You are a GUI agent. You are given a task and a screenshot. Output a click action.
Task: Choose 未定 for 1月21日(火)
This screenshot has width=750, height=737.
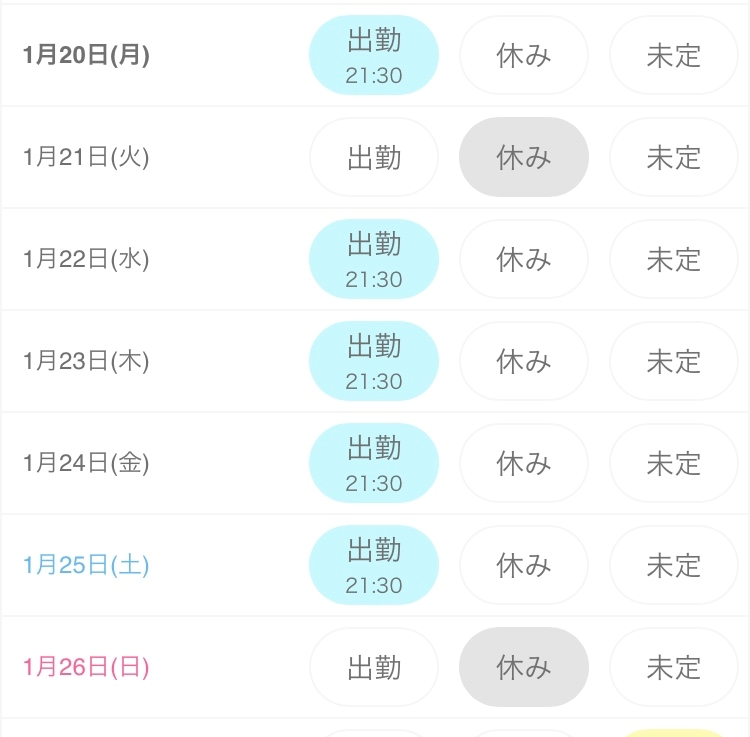tap(673, 157)
